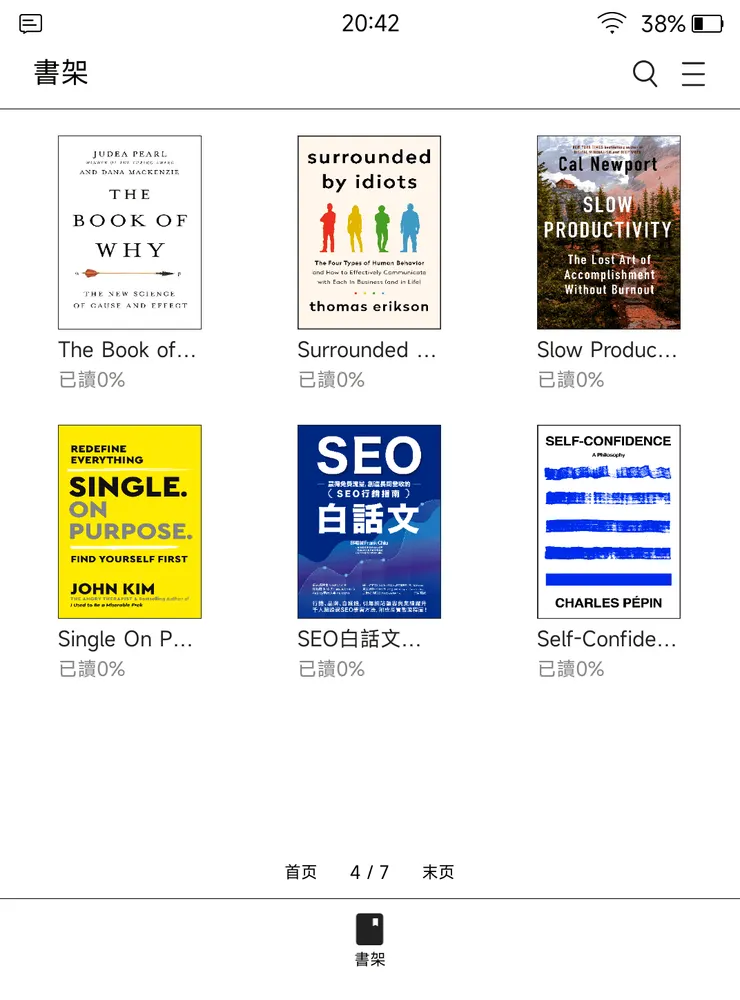The image size is (740, 1000).
Task: Open the search icon
Action: (x=645, y=74)
